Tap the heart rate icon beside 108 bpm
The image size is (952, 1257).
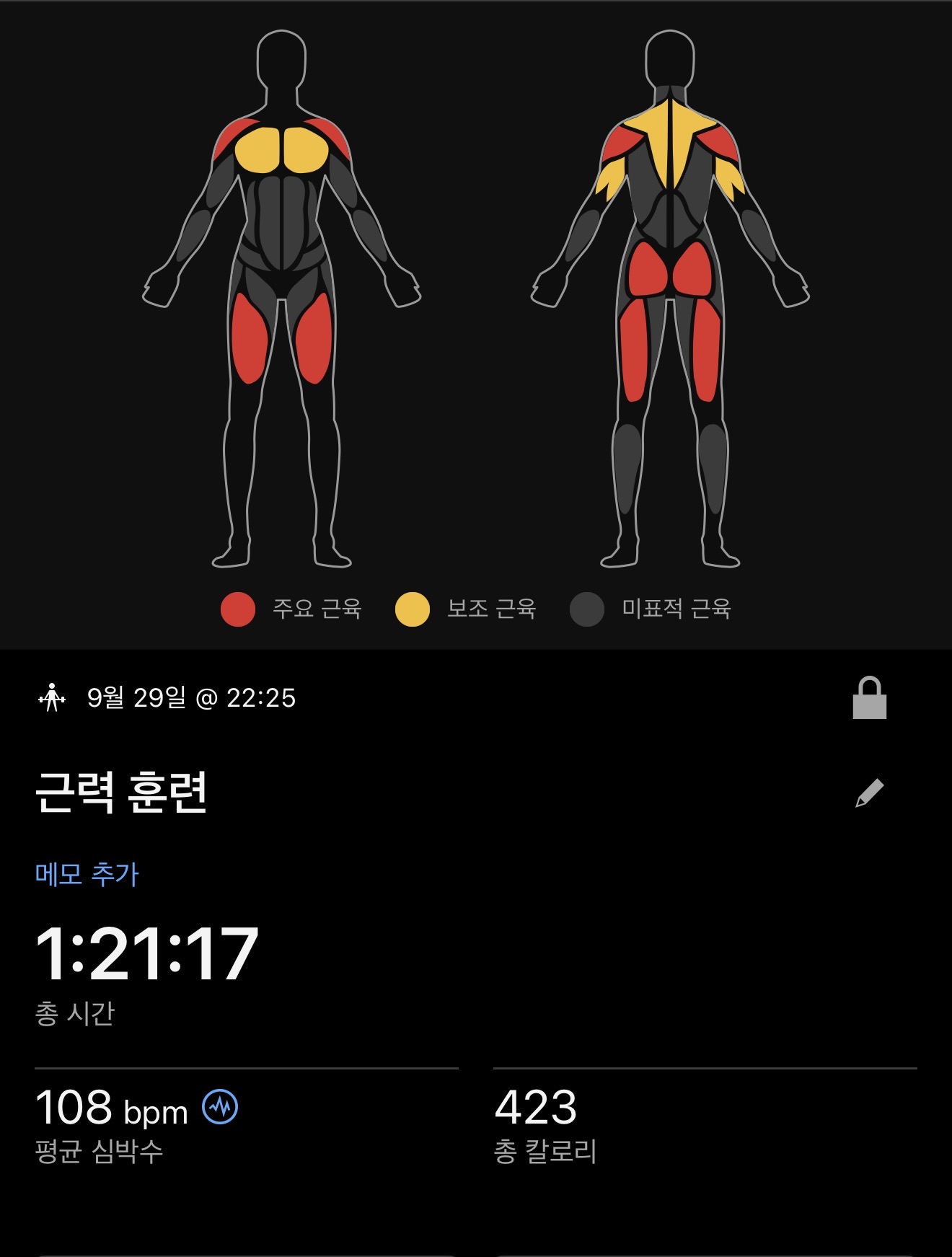click(x=220, y=1106)
